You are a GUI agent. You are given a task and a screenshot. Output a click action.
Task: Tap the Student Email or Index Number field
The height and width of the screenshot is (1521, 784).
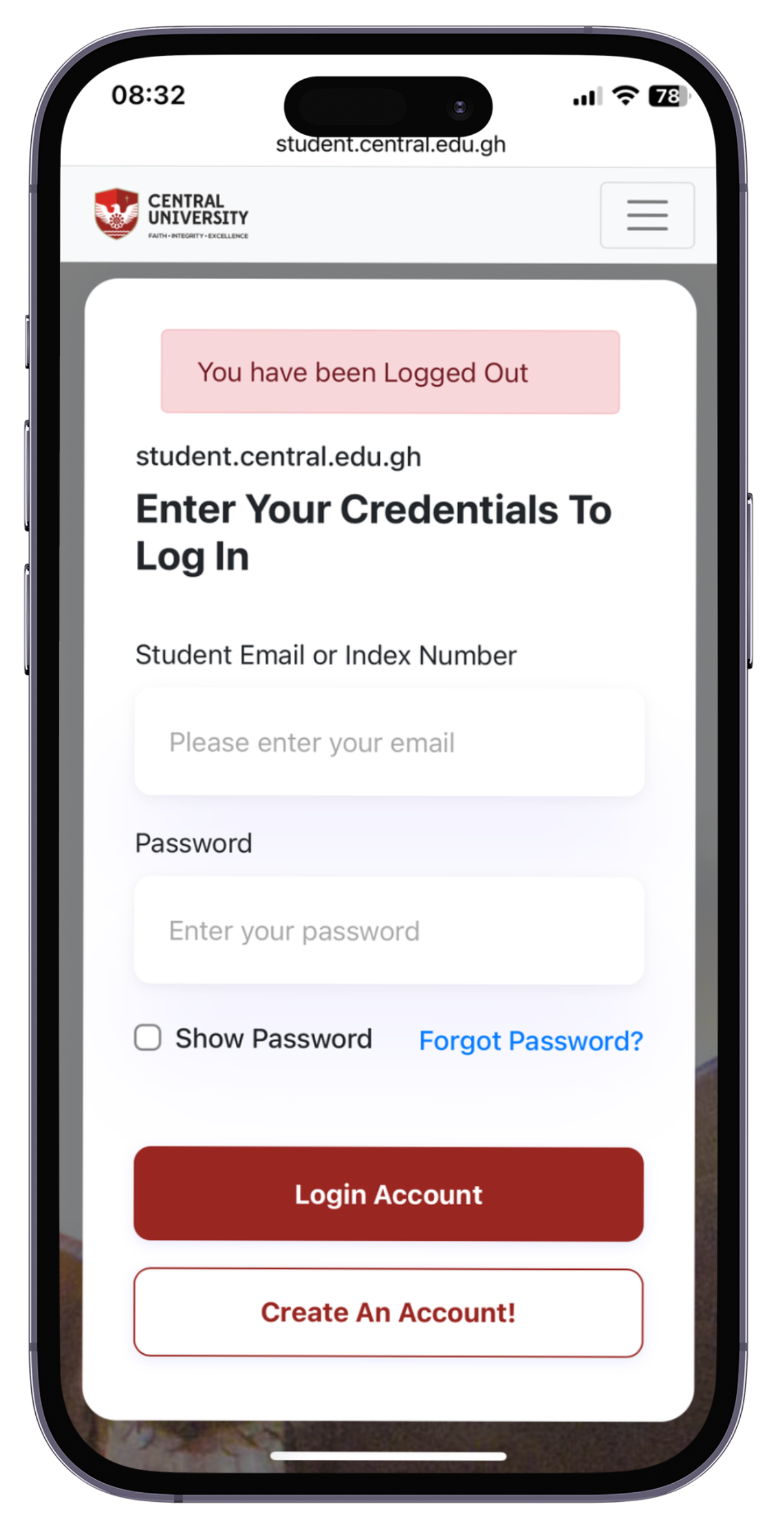point(389,742)
